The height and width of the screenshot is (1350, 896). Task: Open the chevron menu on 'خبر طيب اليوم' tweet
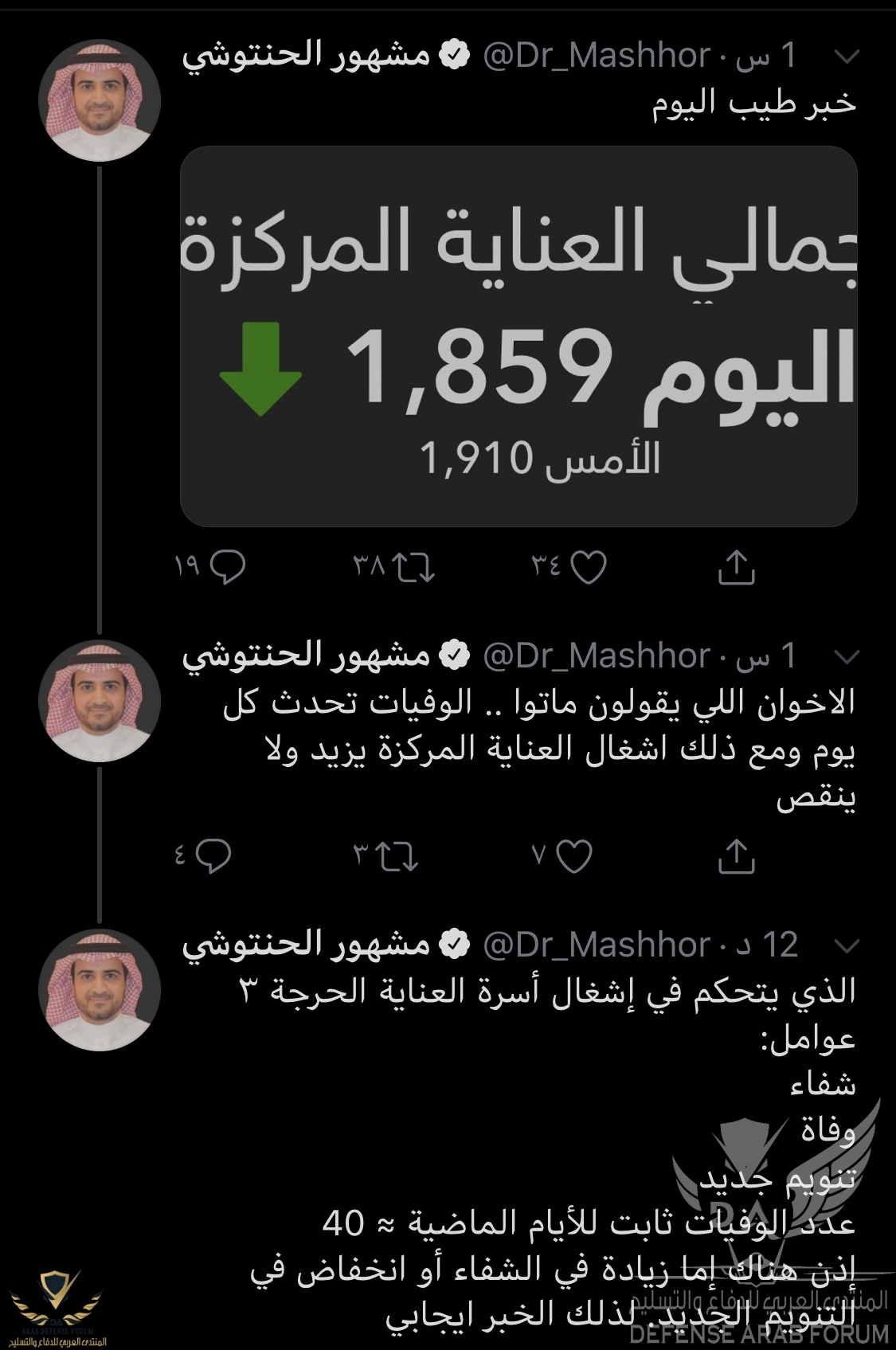tap(847, 57)
